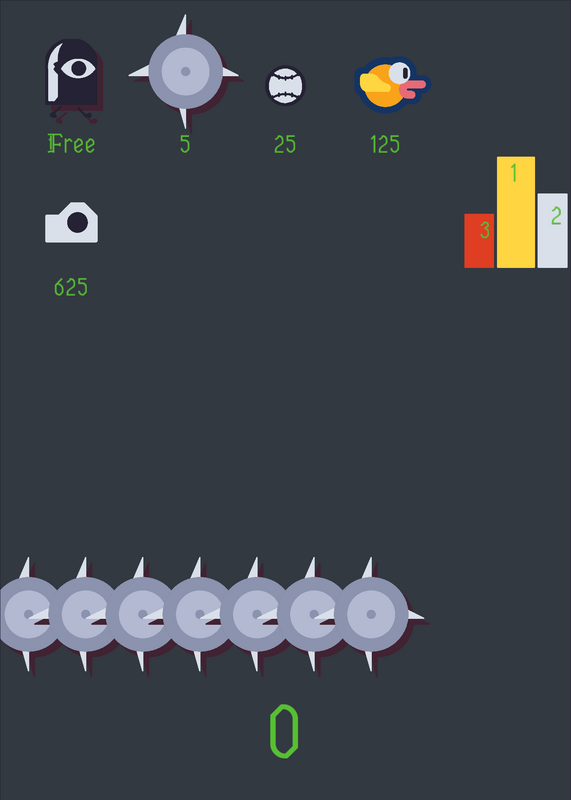The height and width of the screenshot is (800, 571).
Task: Open the leaderboard podium
Action: pos(516,212)
